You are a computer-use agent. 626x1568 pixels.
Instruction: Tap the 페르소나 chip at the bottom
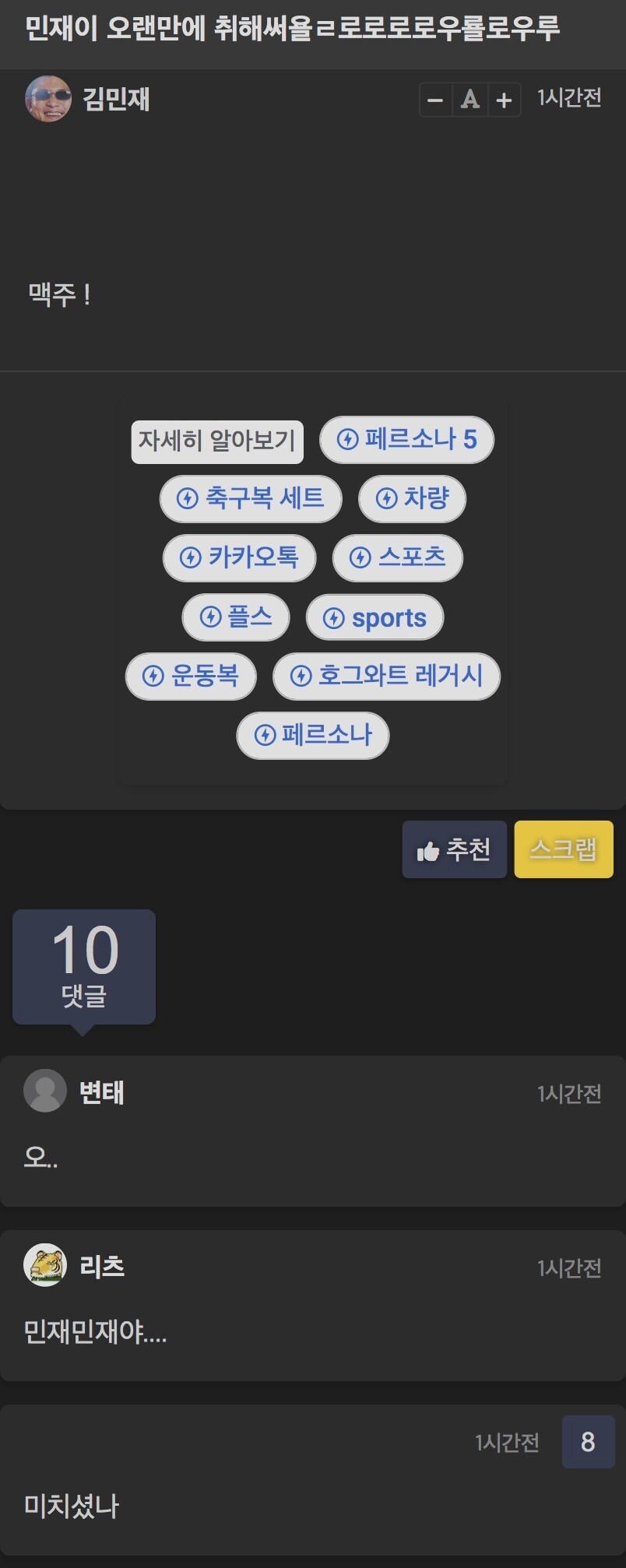pos(313,735)
